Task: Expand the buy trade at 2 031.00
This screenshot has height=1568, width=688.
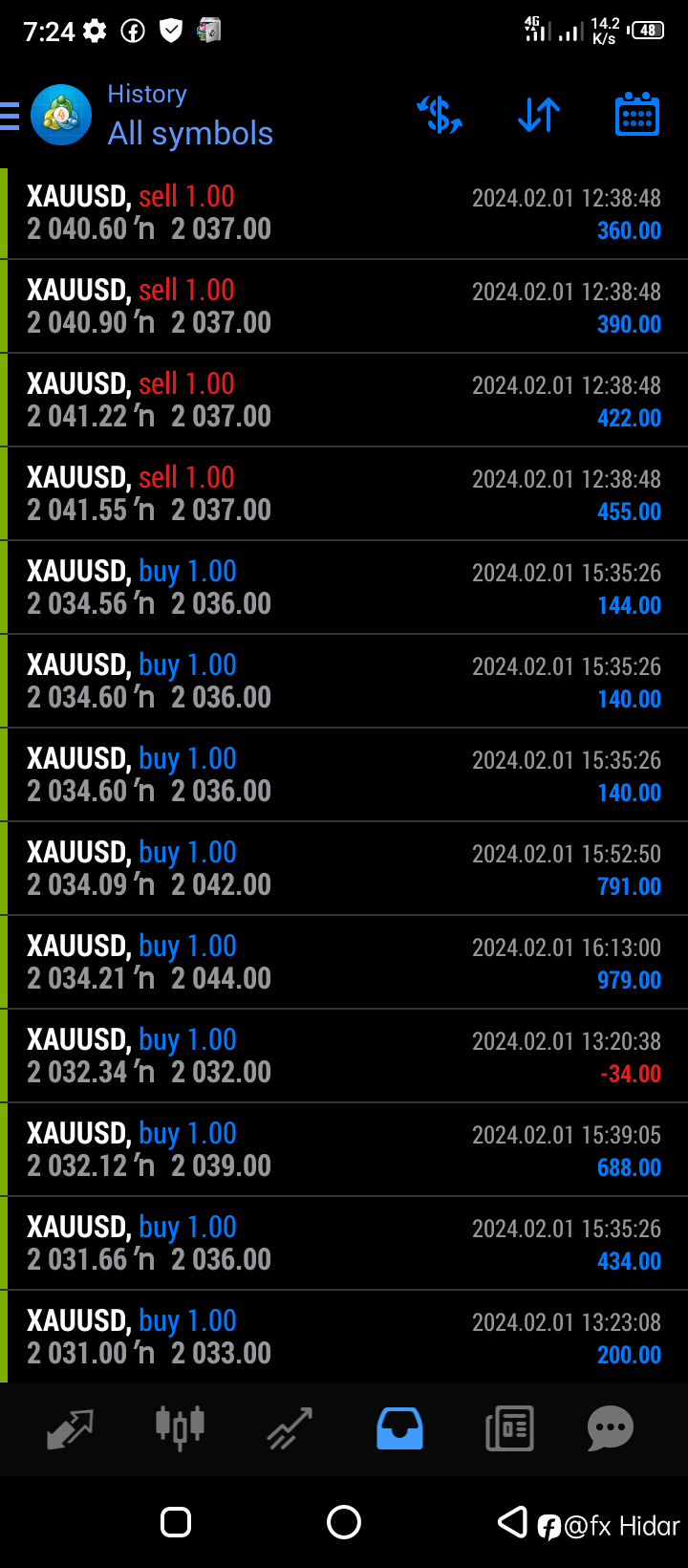Action: pyautogui.click(x=344, y=1337)
